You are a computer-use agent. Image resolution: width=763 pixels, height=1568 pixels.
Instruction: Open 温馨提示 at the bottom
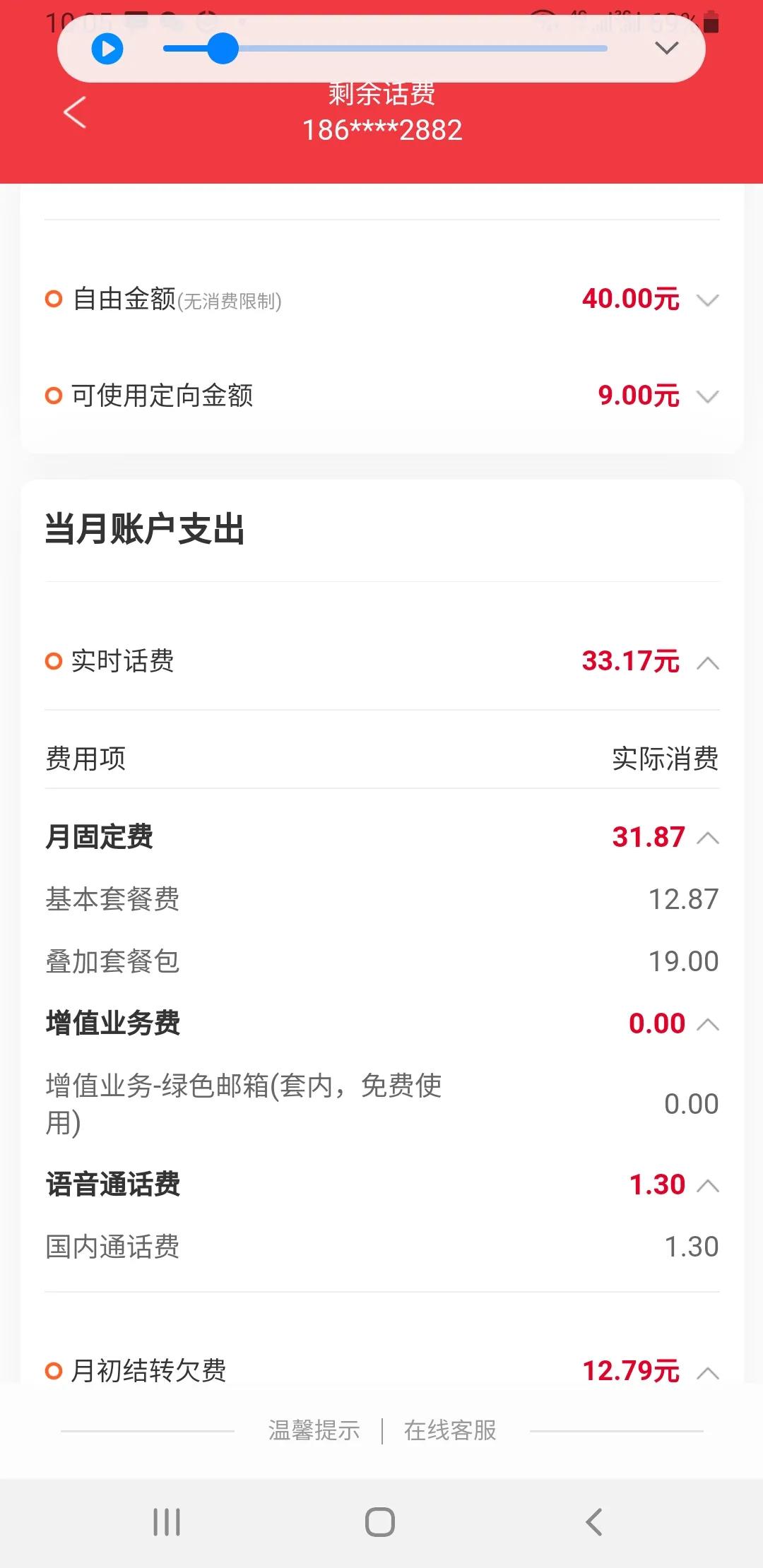[315, 1430]
